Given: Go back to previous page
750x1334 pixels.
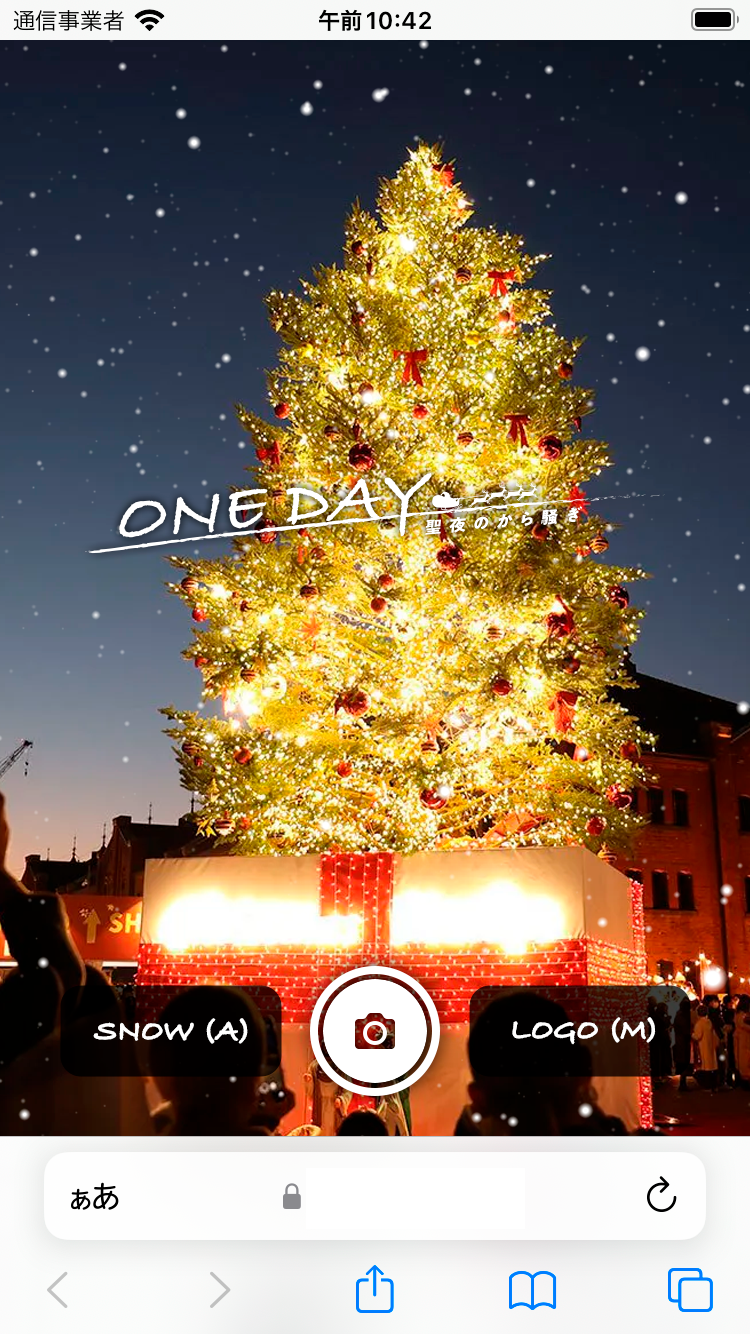Looking at the screenshot, I should [58, 1290].
